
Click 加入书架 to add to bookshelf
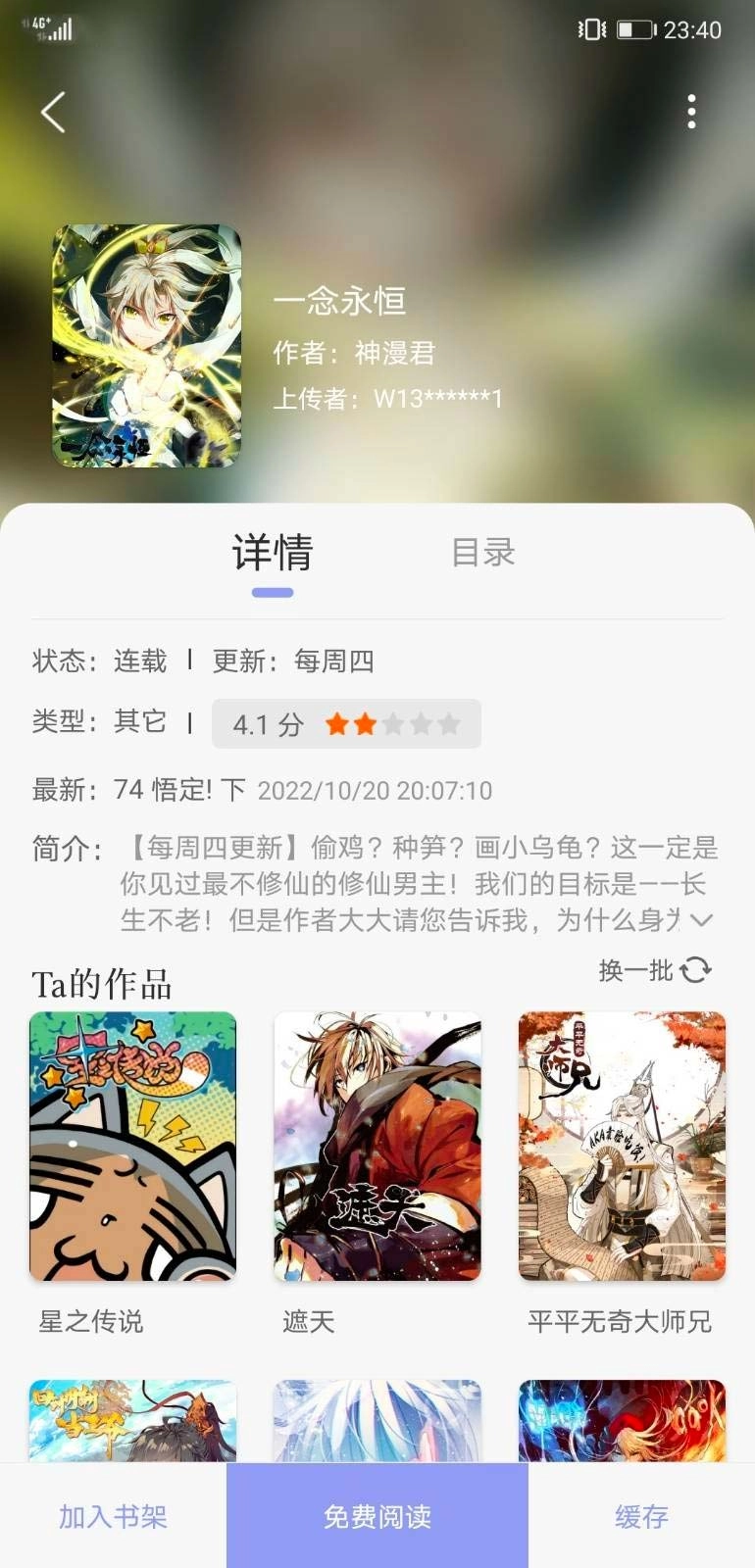(x=111, y=1516)
